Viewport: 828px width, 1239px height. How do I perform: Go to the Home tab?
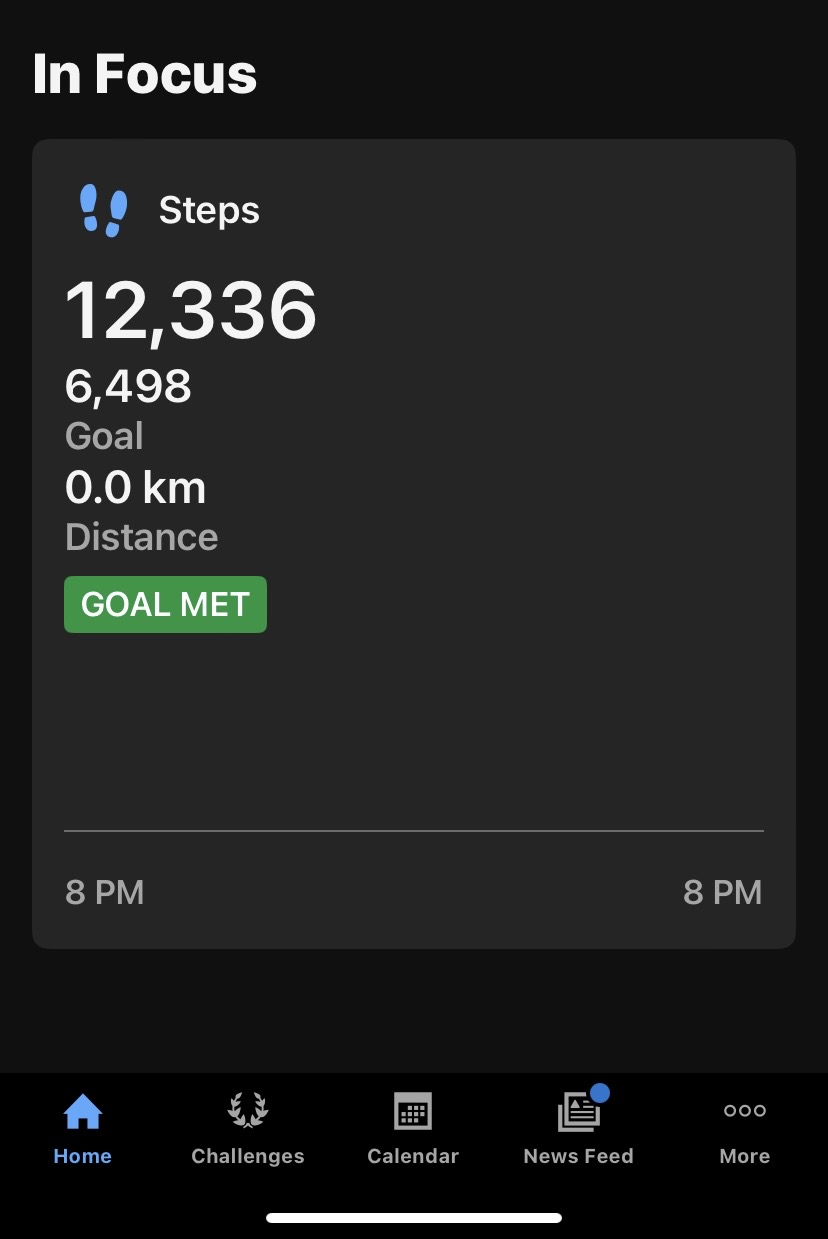pyautogui.click(x=83, y=1129)
